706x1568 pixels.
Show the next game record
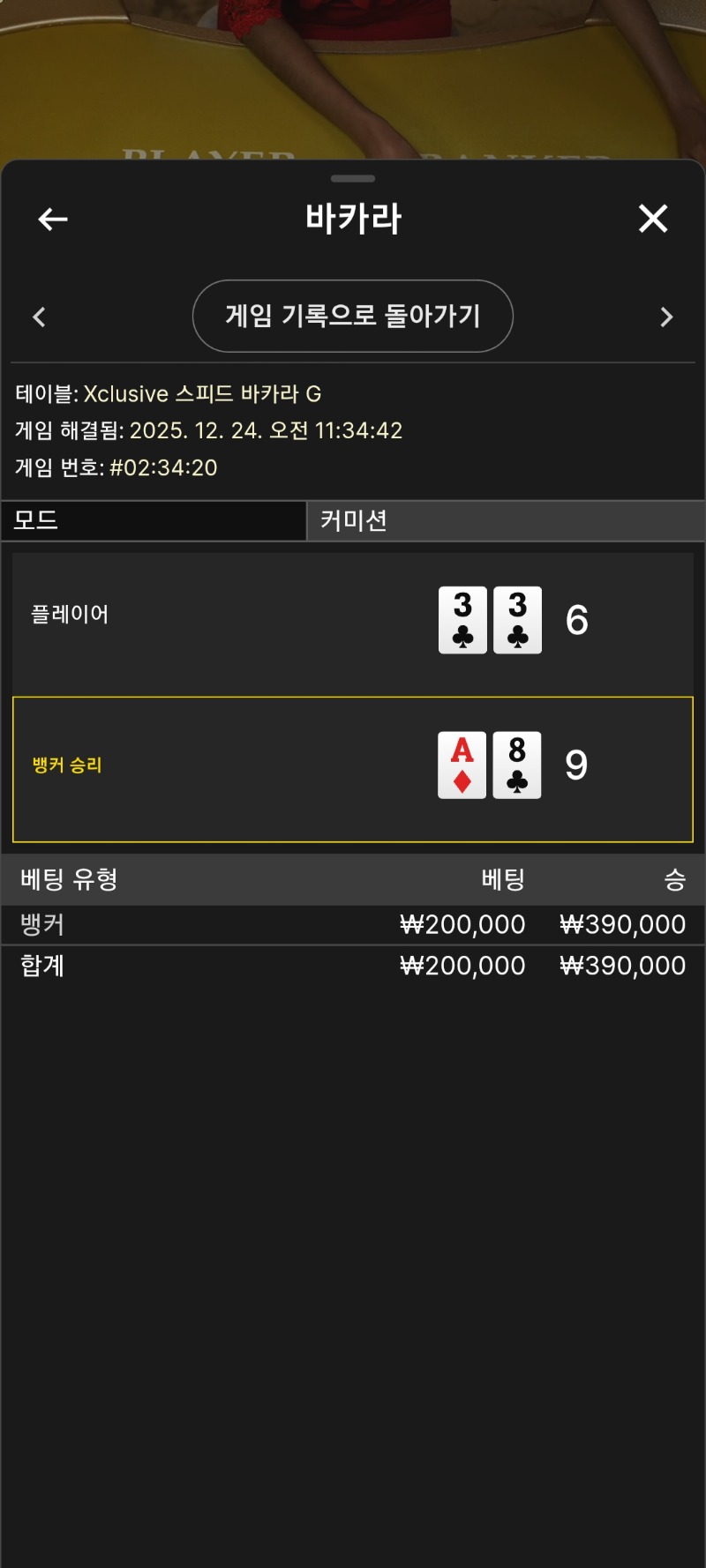pyautogui.click(x=666, y=317)
